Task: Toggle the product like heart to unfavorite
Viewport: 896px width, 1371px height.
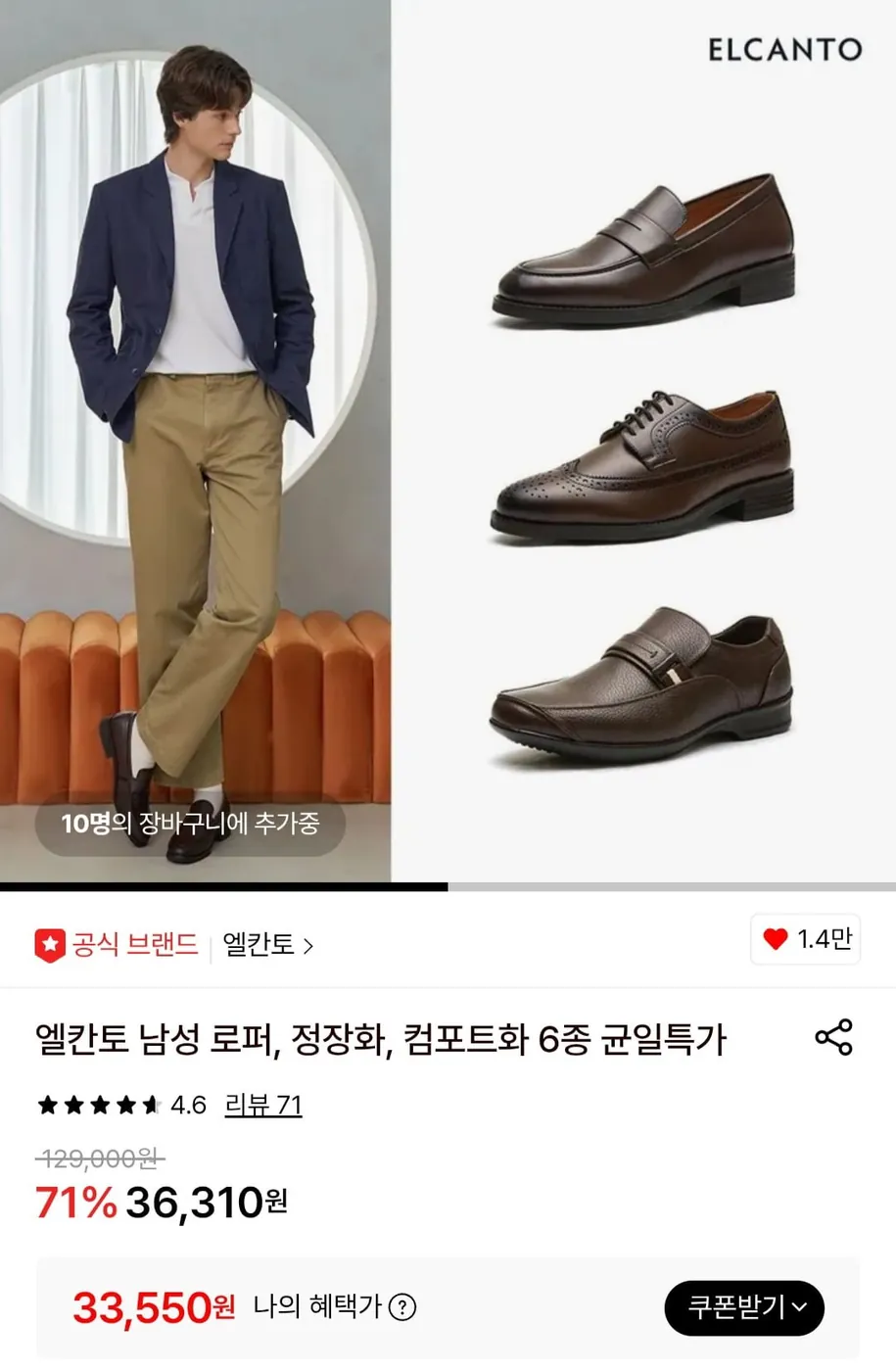Action: tap(777, 940)
